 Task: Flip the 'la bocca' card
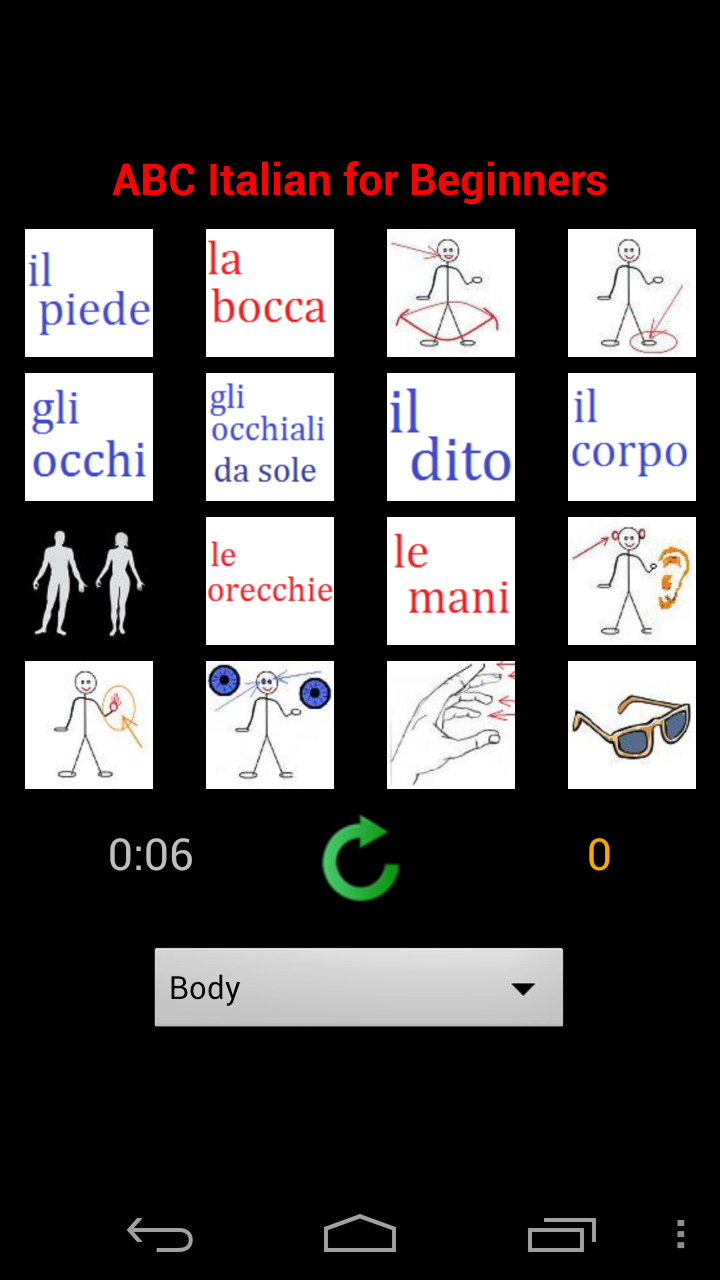(x=270, y=293)
